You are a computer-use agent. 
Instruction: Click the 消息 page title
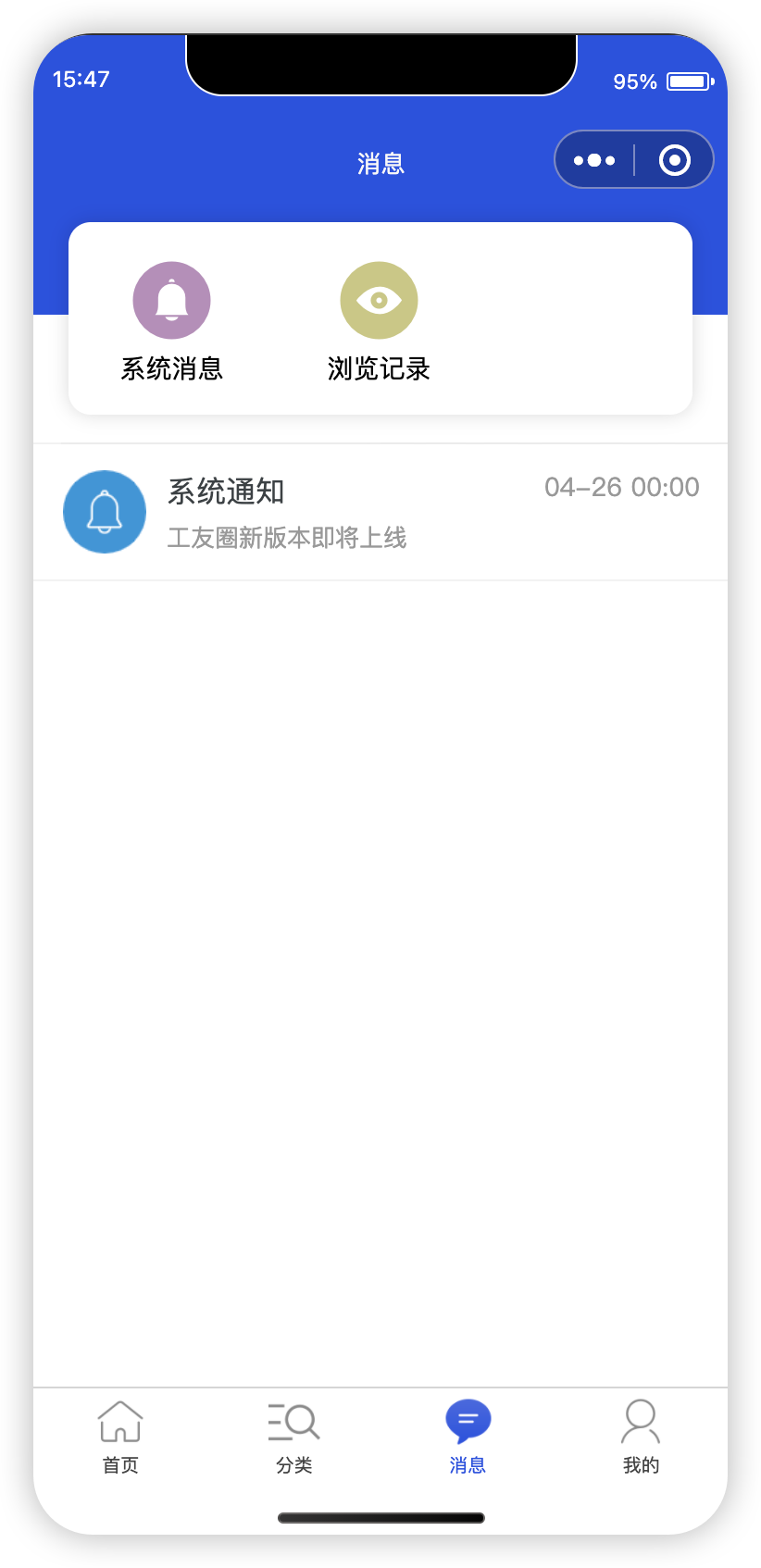pyautogui.click(x=380, y=161)
